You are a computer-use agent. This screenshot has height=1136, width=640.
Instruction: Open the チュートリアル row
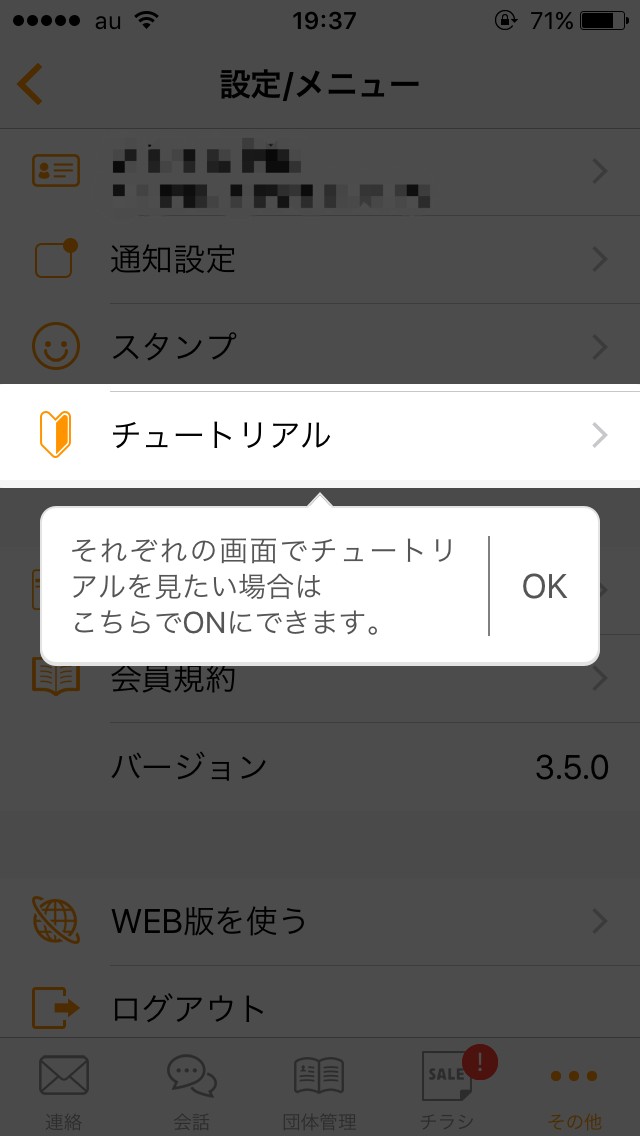point(320,435)
